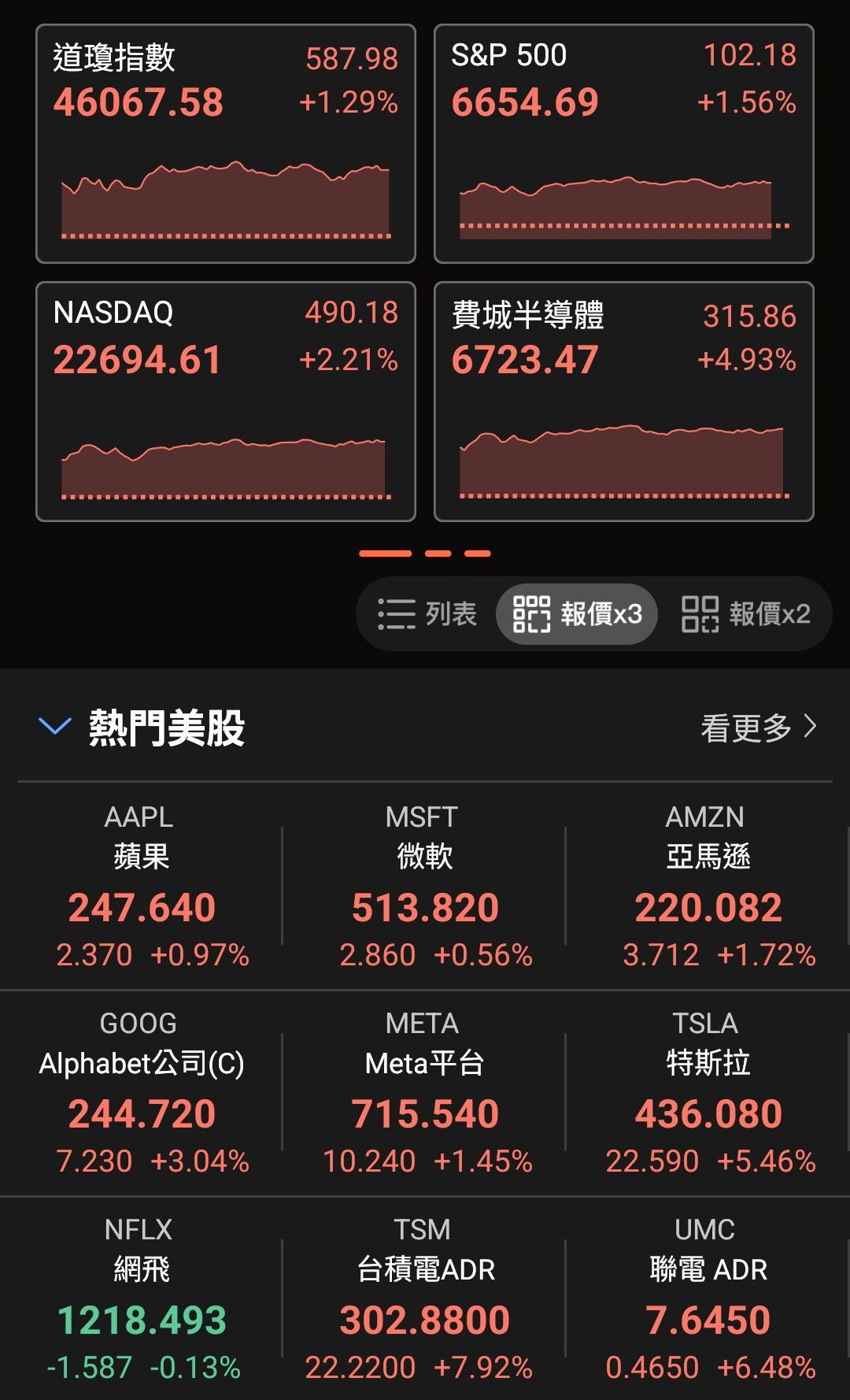Select the 報價x3 layout
The image size is (850, 1400).
(577, 614)
